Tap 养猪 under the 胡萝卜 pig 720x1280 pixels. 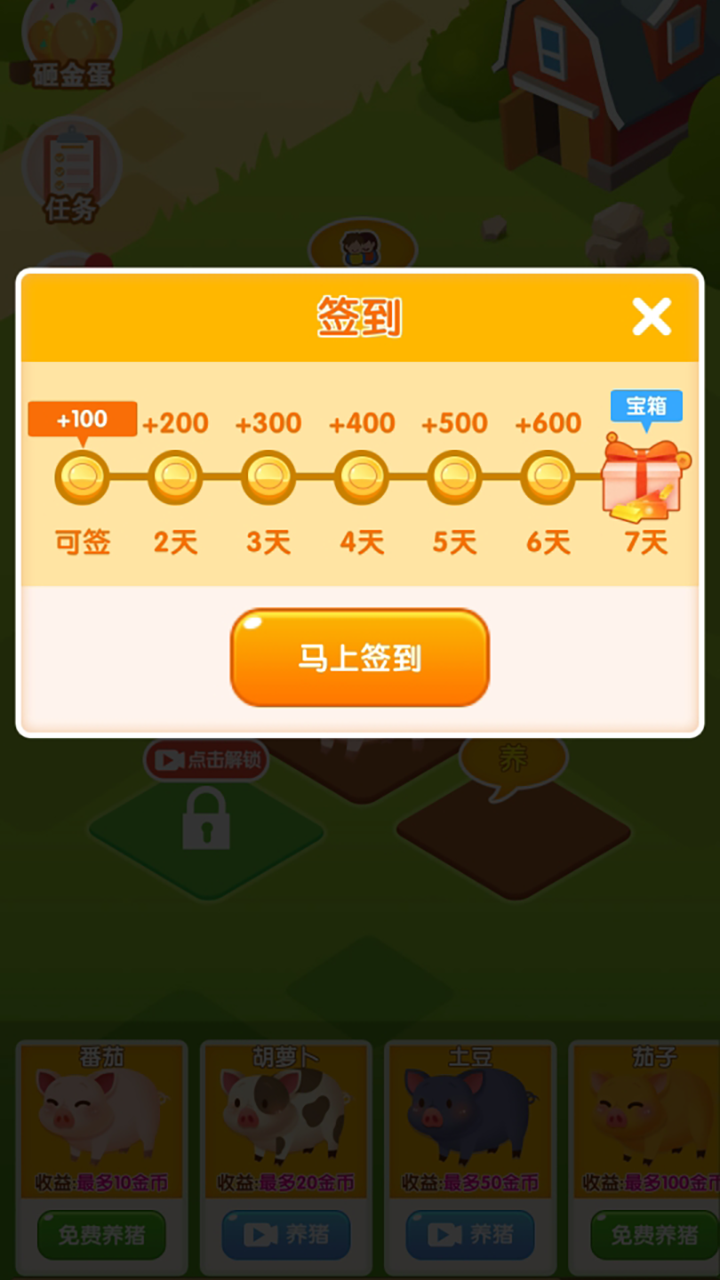pyautogui.click(x=285, y=1234)
